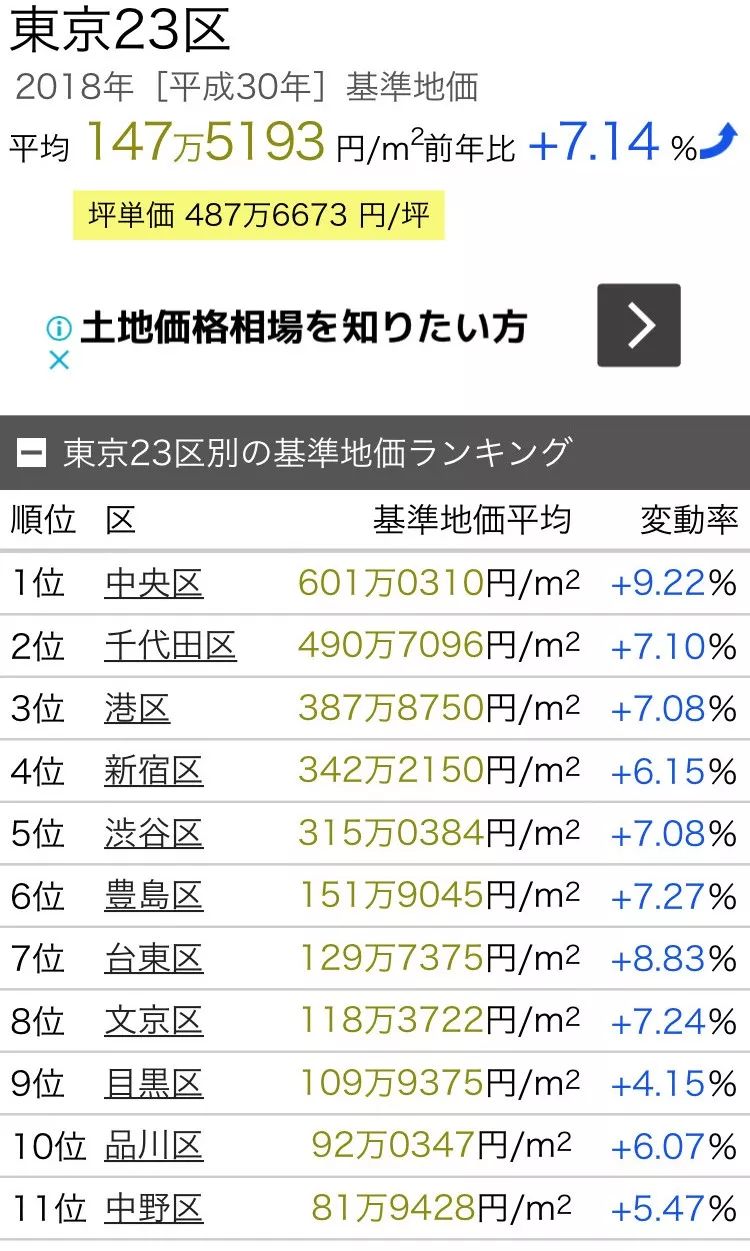Open the 土地価格相場を知りたい方 ad arrow
This screenshot has width=750, height=1251.
point(638,325)
